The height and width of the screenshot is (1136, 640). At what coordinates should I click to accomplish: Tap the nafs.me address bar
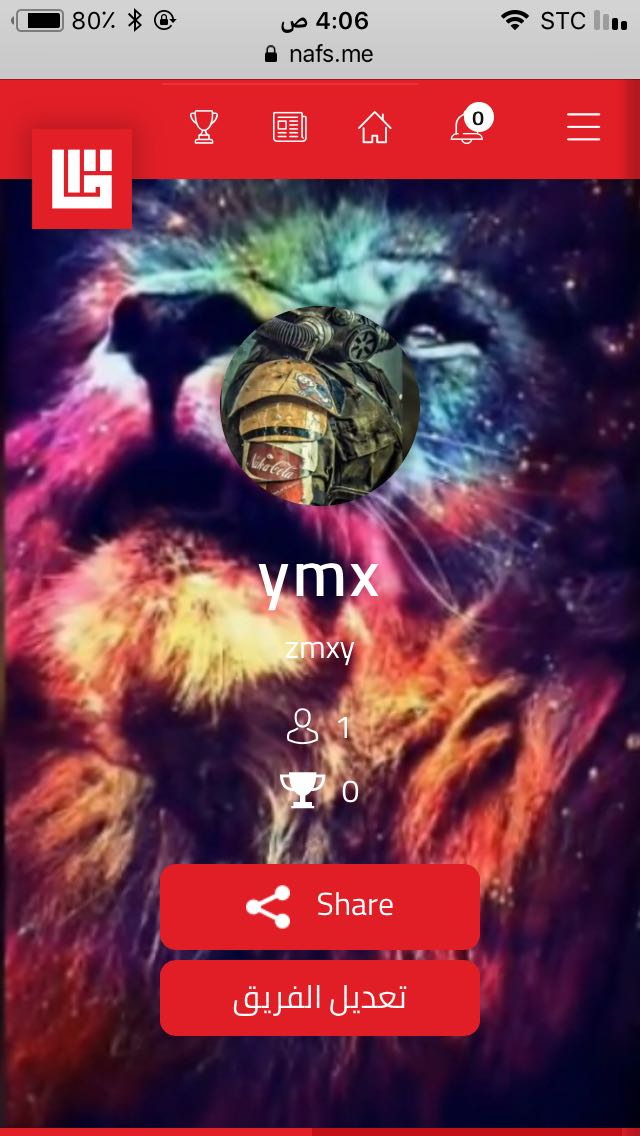320,54
